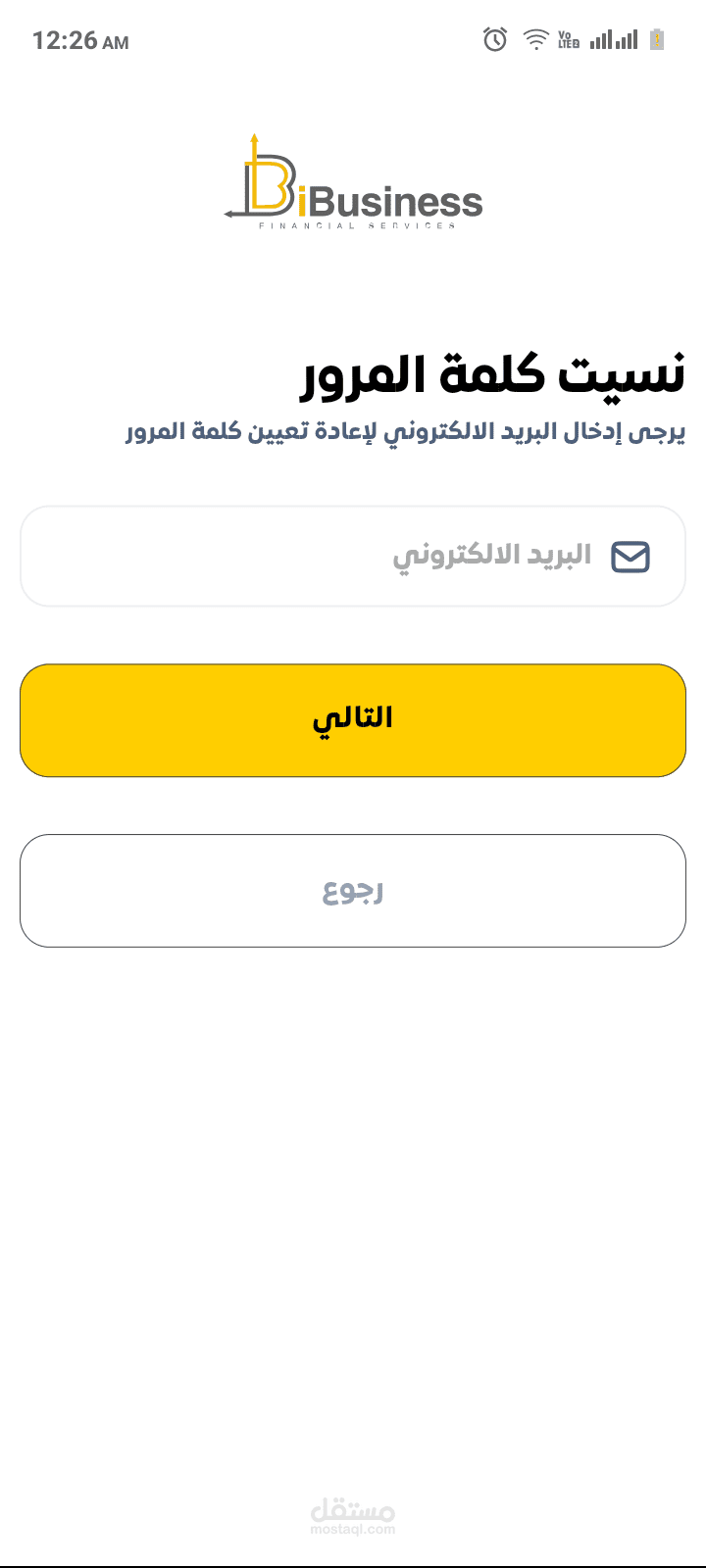Tap the email address input field

(x=353, y=556)
